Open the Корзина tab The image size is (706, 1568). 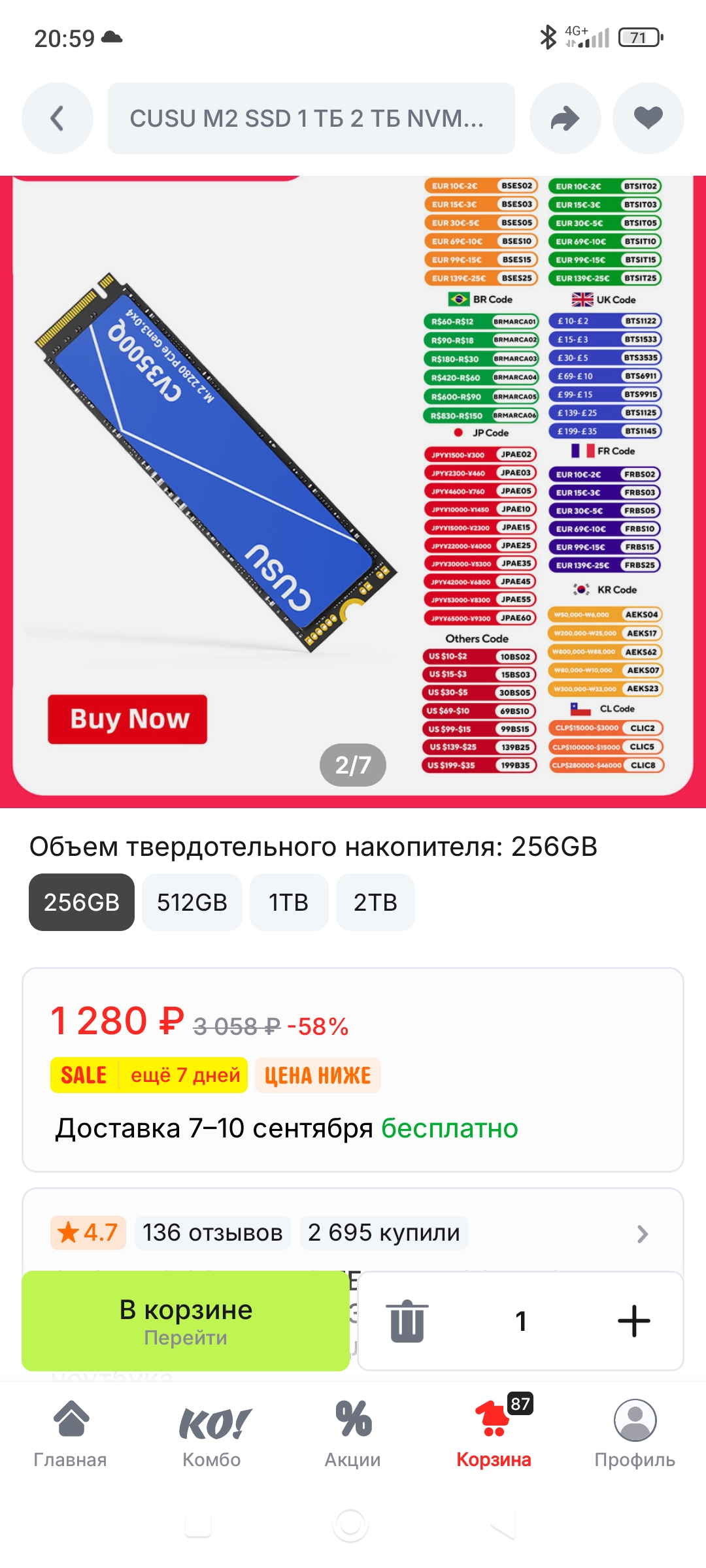494,1434
